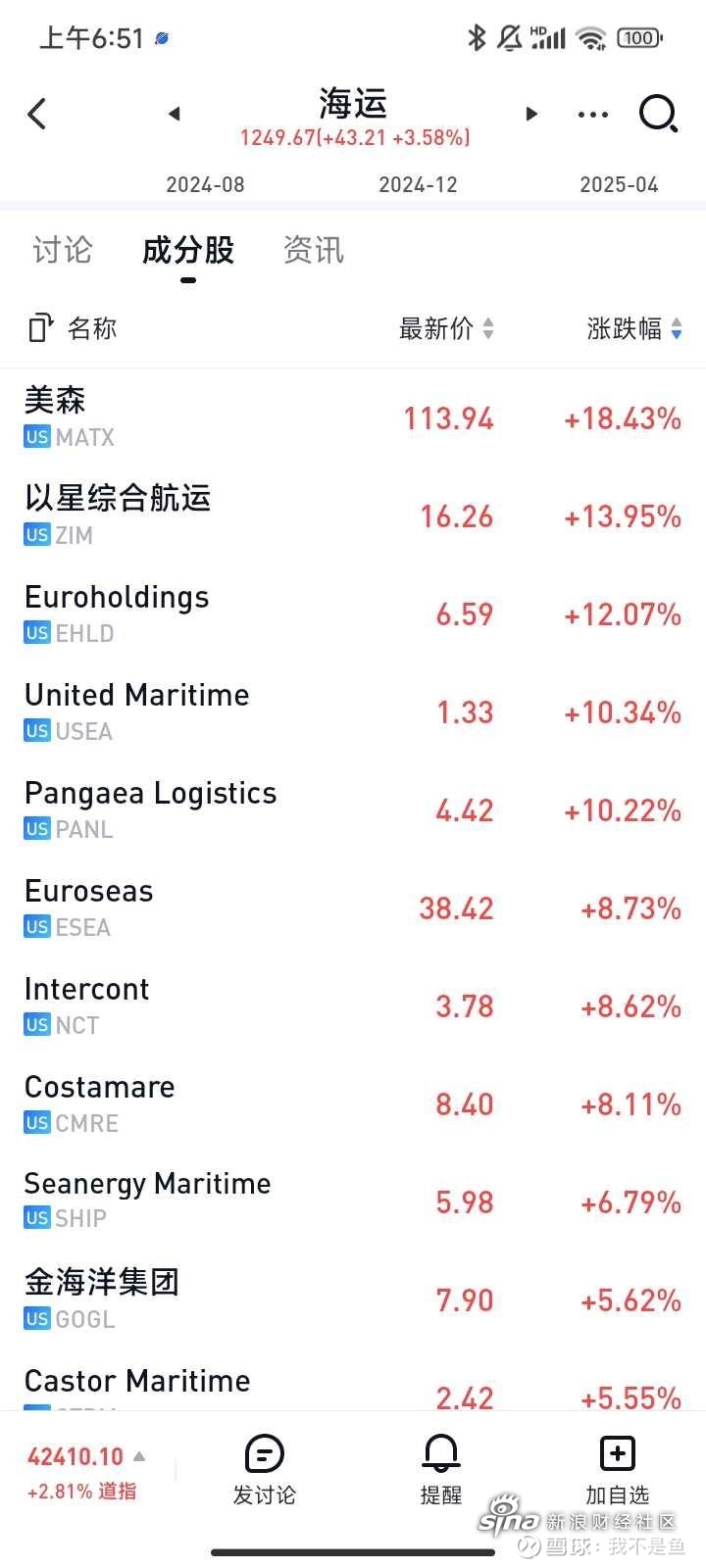Open the three-dot overflow menu

click(593, 115)
